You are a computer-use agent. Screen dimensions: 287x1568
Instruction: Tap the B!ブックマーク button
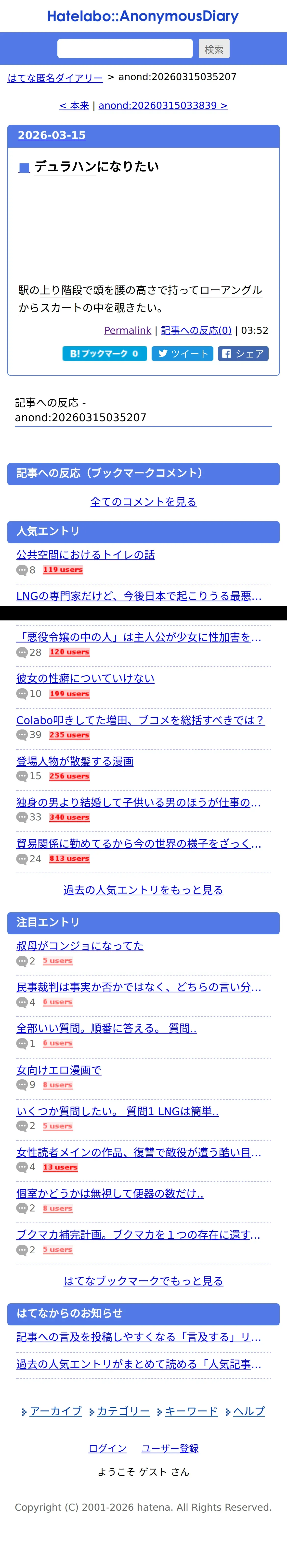pyautogui.click(x=104, y=354)
